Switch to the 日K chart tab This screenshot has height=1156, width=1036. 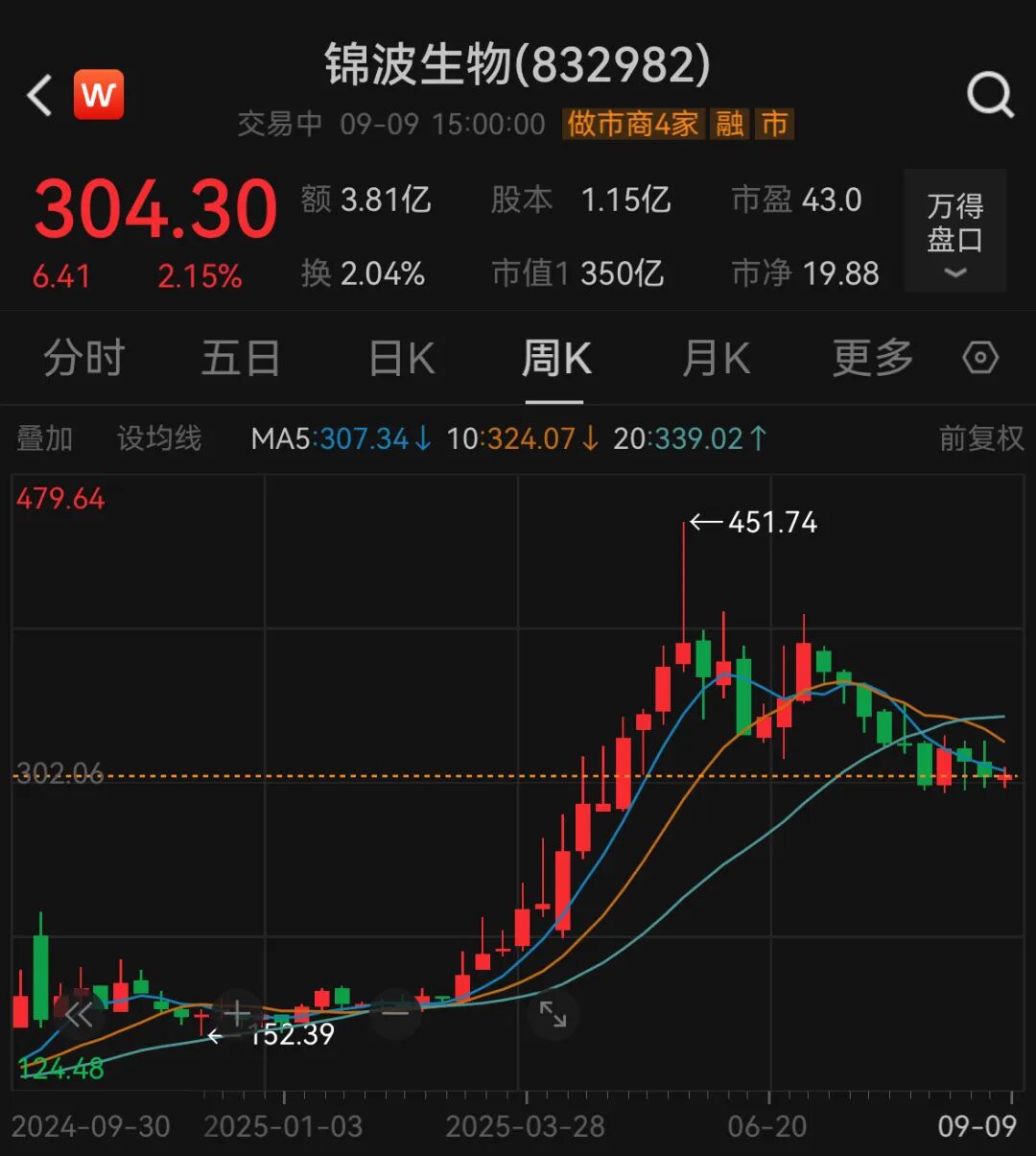tap(402, 359)
